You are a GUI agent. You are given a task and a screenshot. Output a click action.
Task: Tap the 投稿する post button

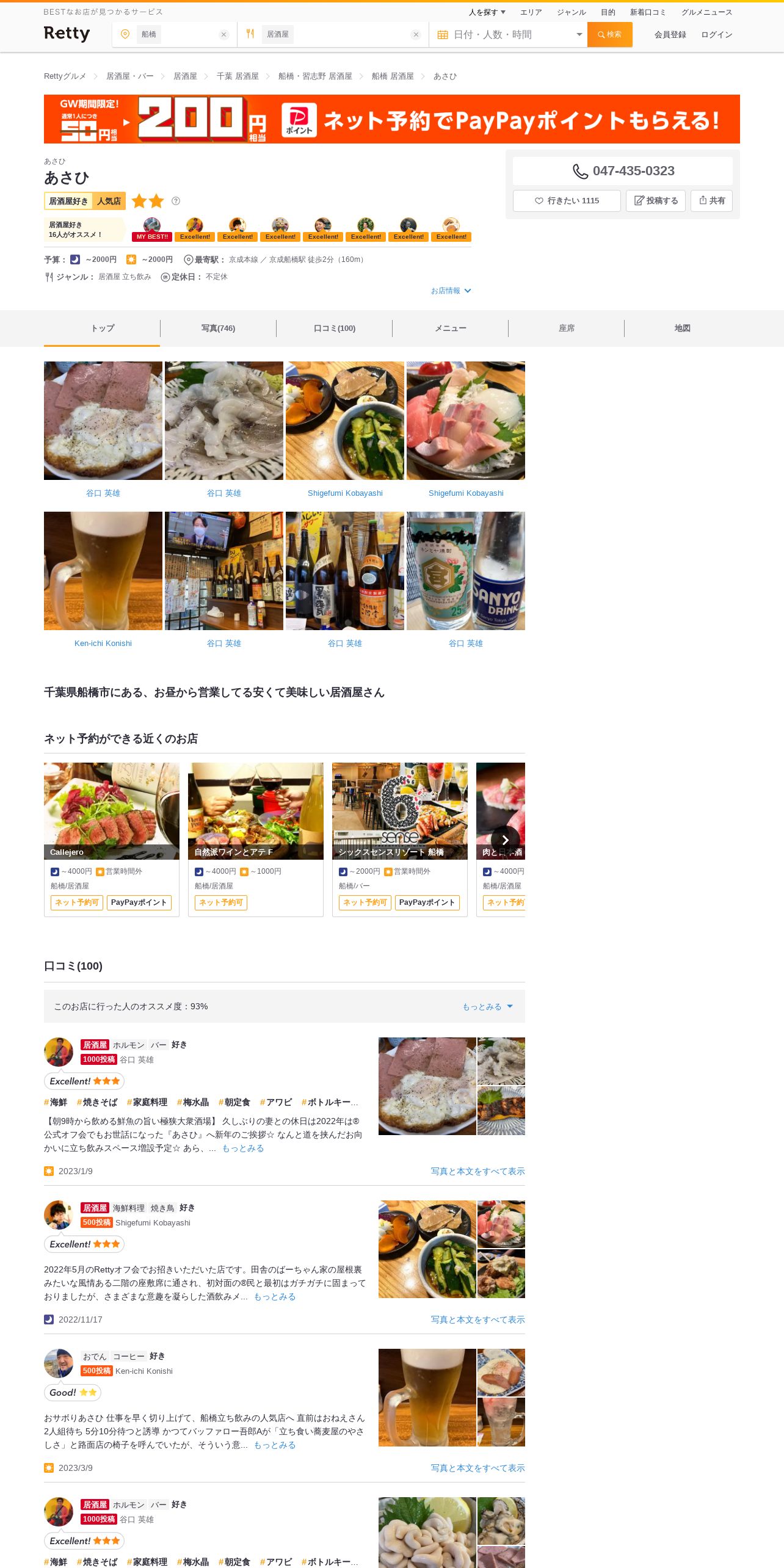pos(656,201)
